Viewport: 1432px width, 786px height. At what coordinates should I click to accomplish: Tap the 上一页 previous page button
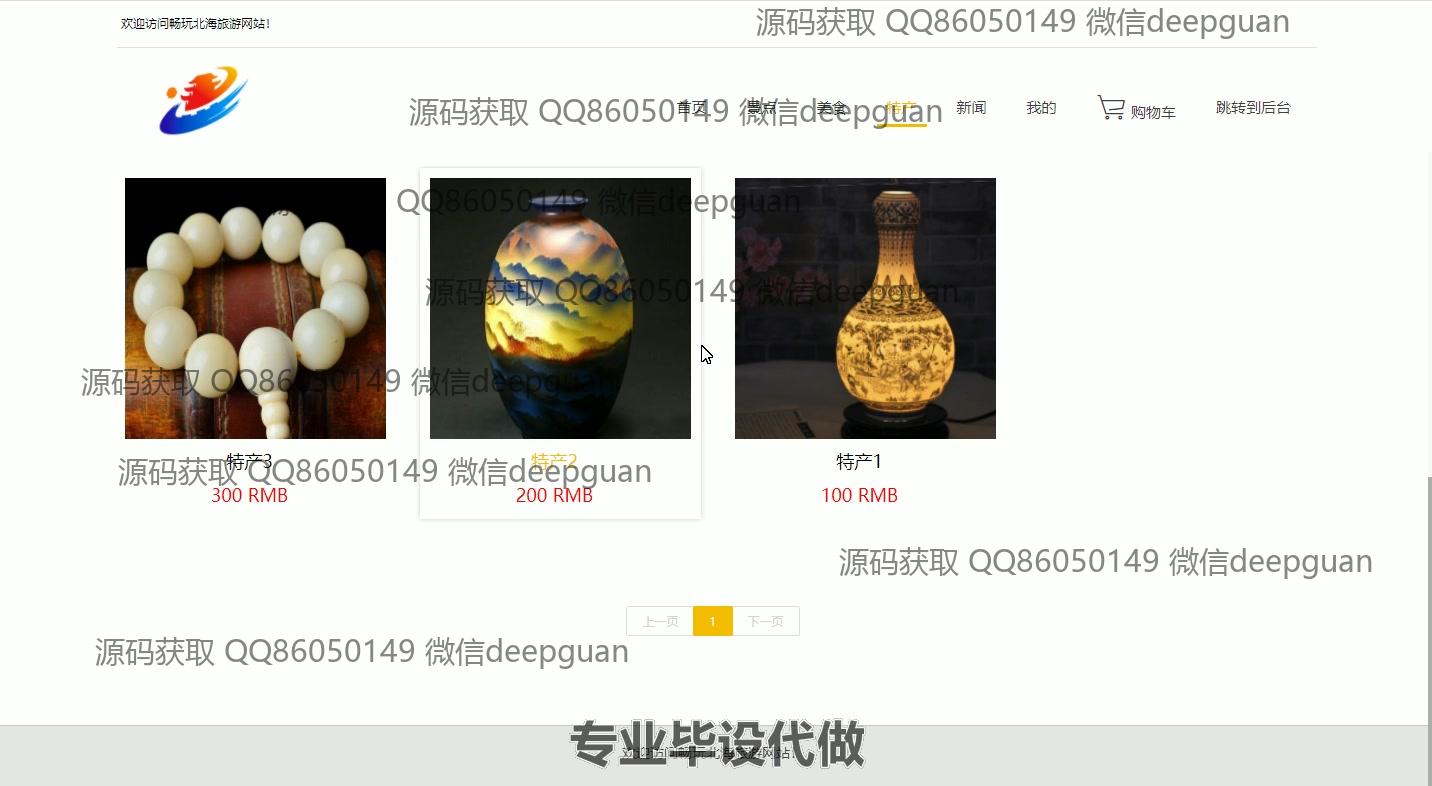[x=660, y=621]
